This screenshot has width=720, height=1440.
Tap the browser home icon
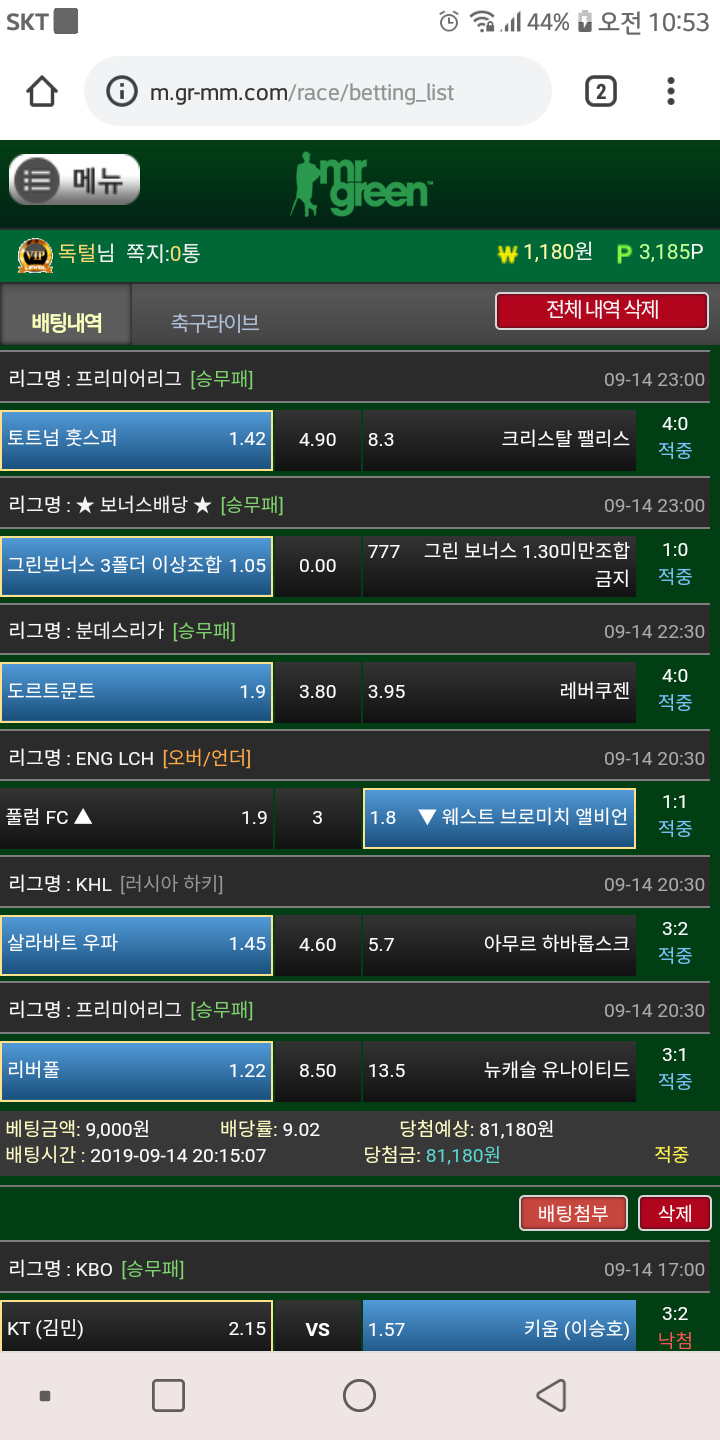(41, 92)
